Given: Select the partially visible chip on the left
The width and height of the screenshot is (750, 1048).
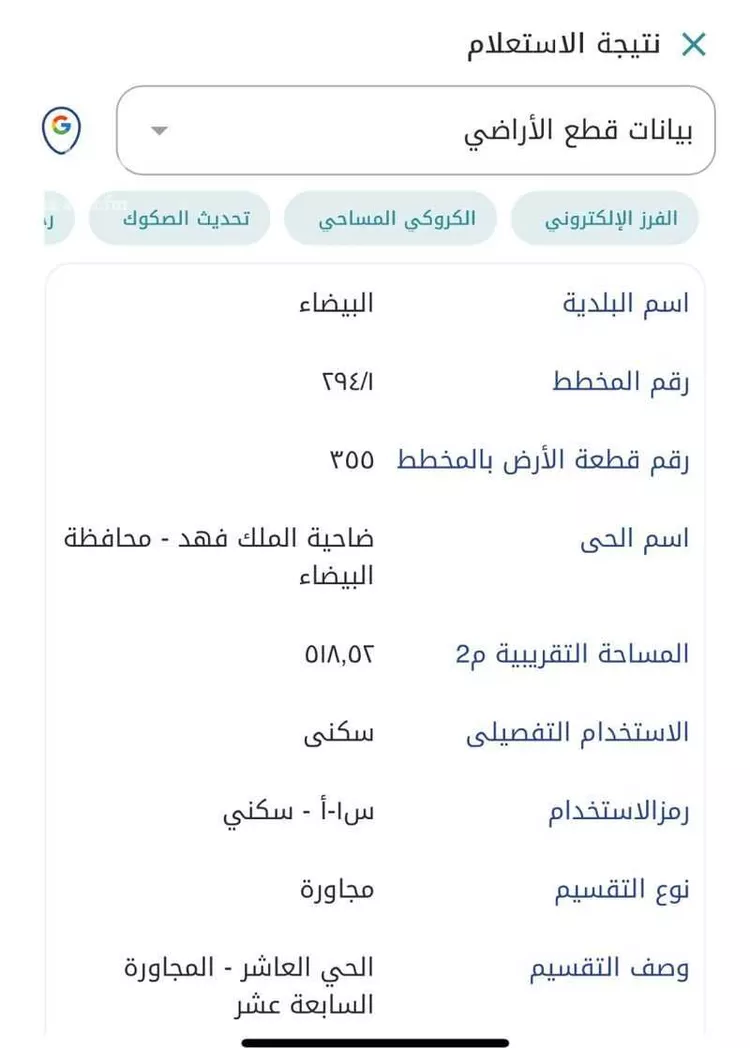Looking at the screenshot, I should coord(35,218).
